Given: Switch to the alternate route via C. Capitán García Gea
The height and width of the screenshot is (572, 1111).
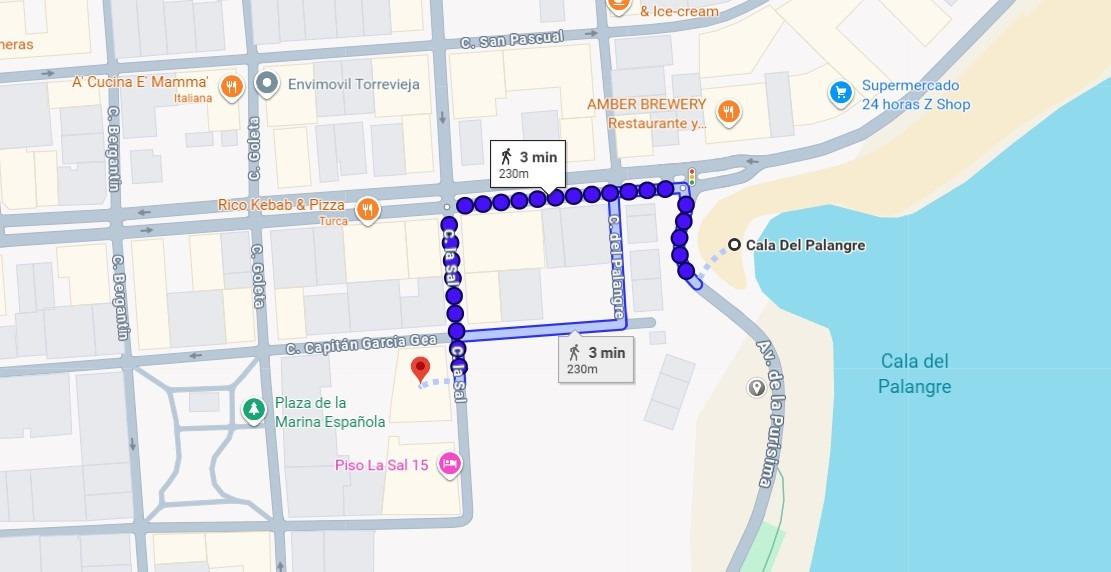Looking at the screenshot, I should 596,360.
